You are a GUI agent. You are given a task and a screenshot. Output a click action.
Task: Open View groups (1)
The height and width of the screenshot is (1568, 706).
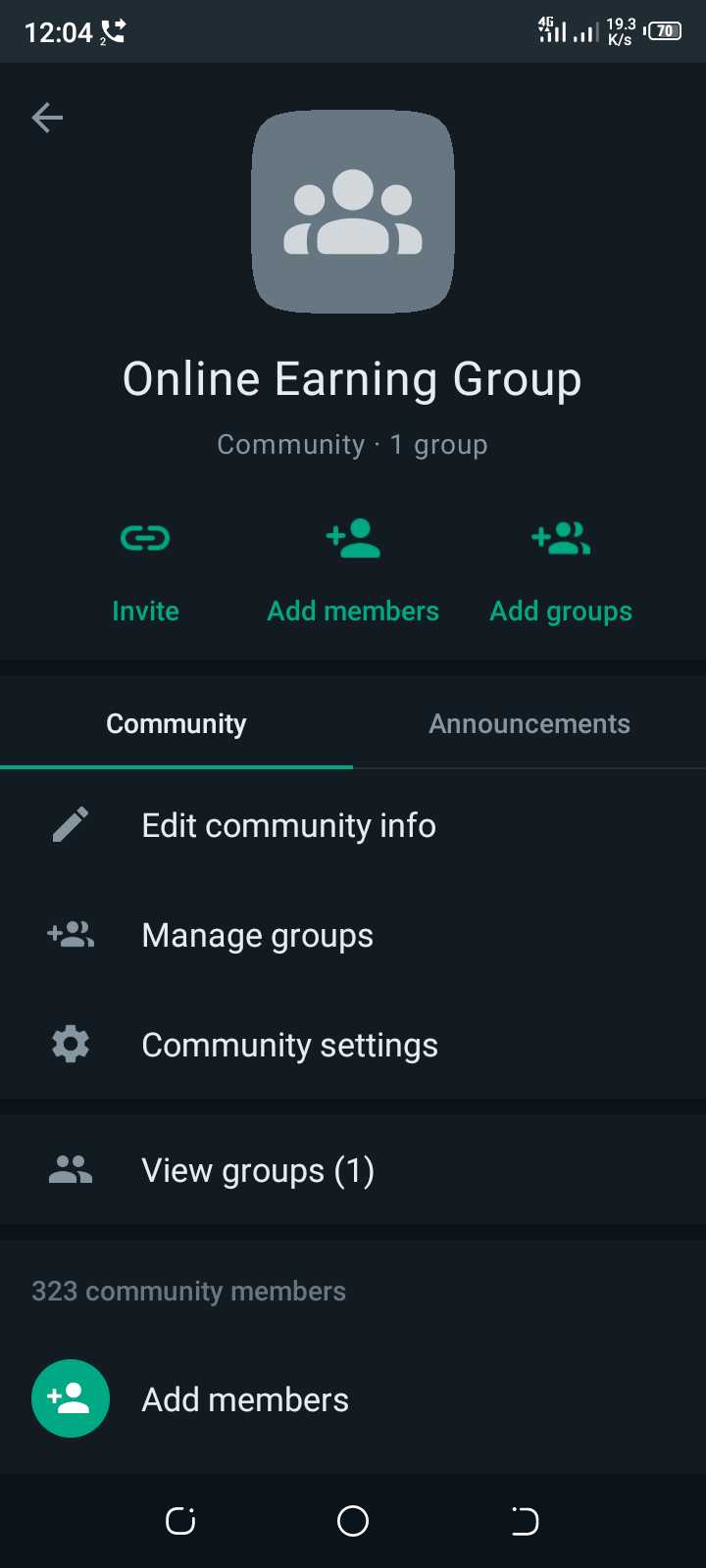(x=353, y=1170)
